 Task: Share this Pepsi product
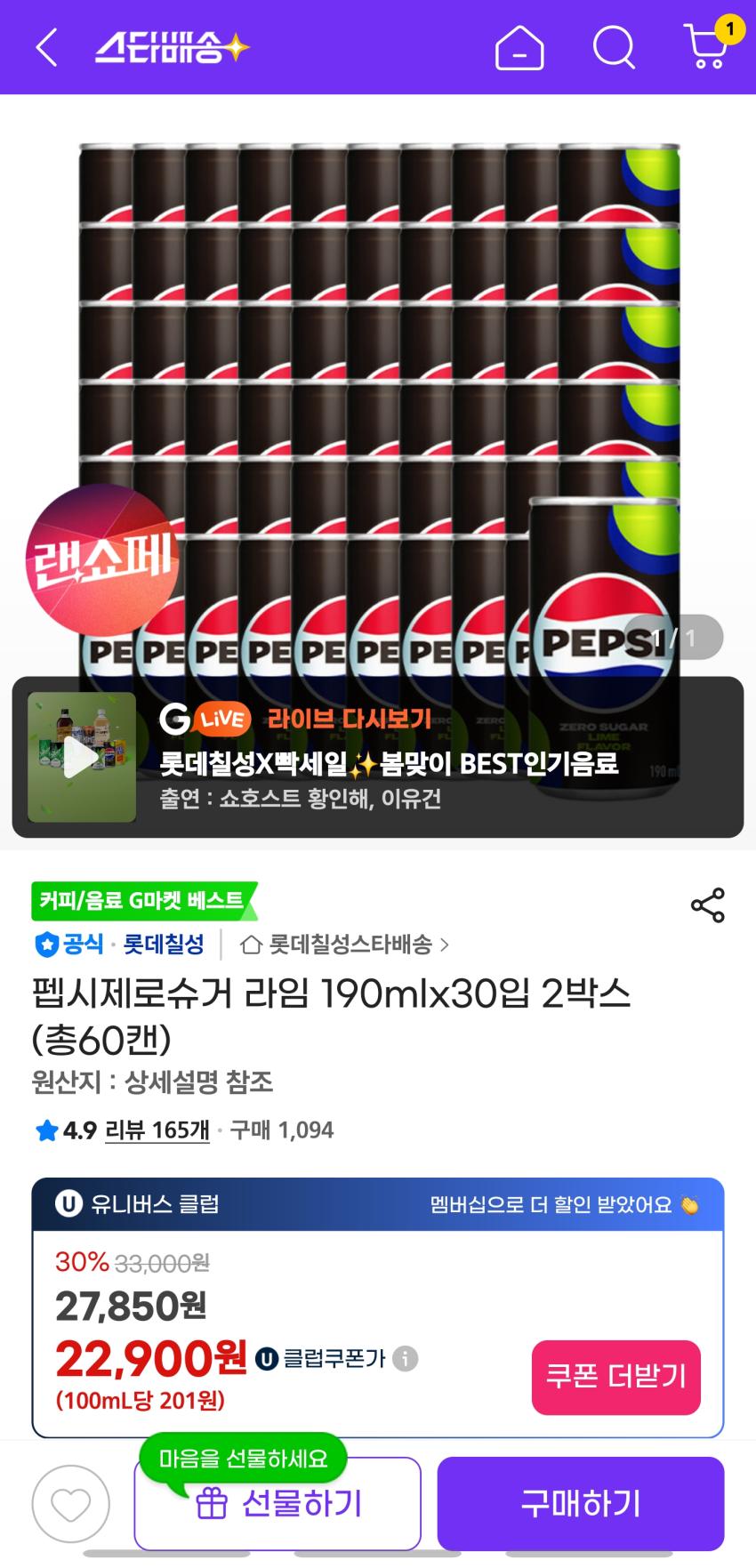[708, 905]
